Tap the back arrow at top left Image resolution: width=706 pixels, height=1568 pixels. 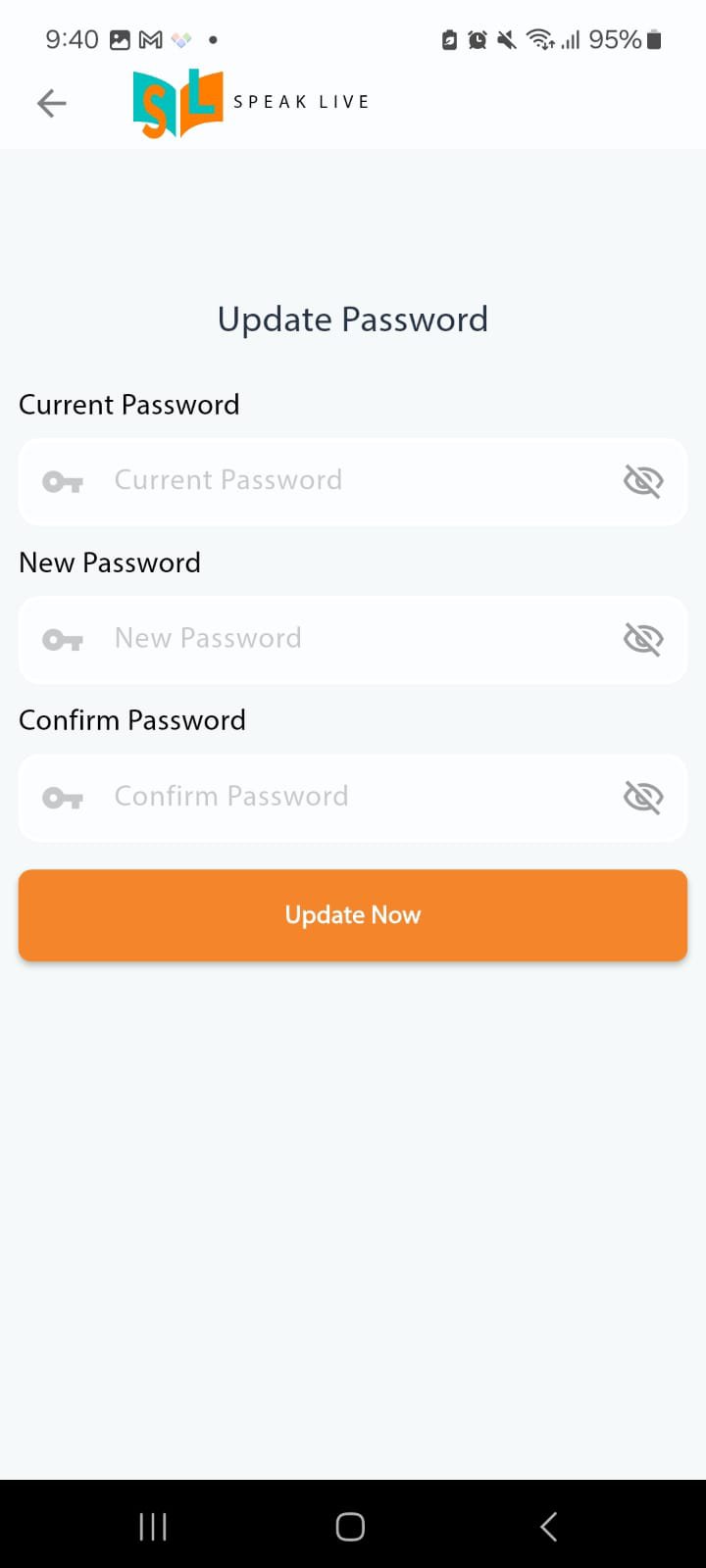pyautogui.click(x=51, y=103)
